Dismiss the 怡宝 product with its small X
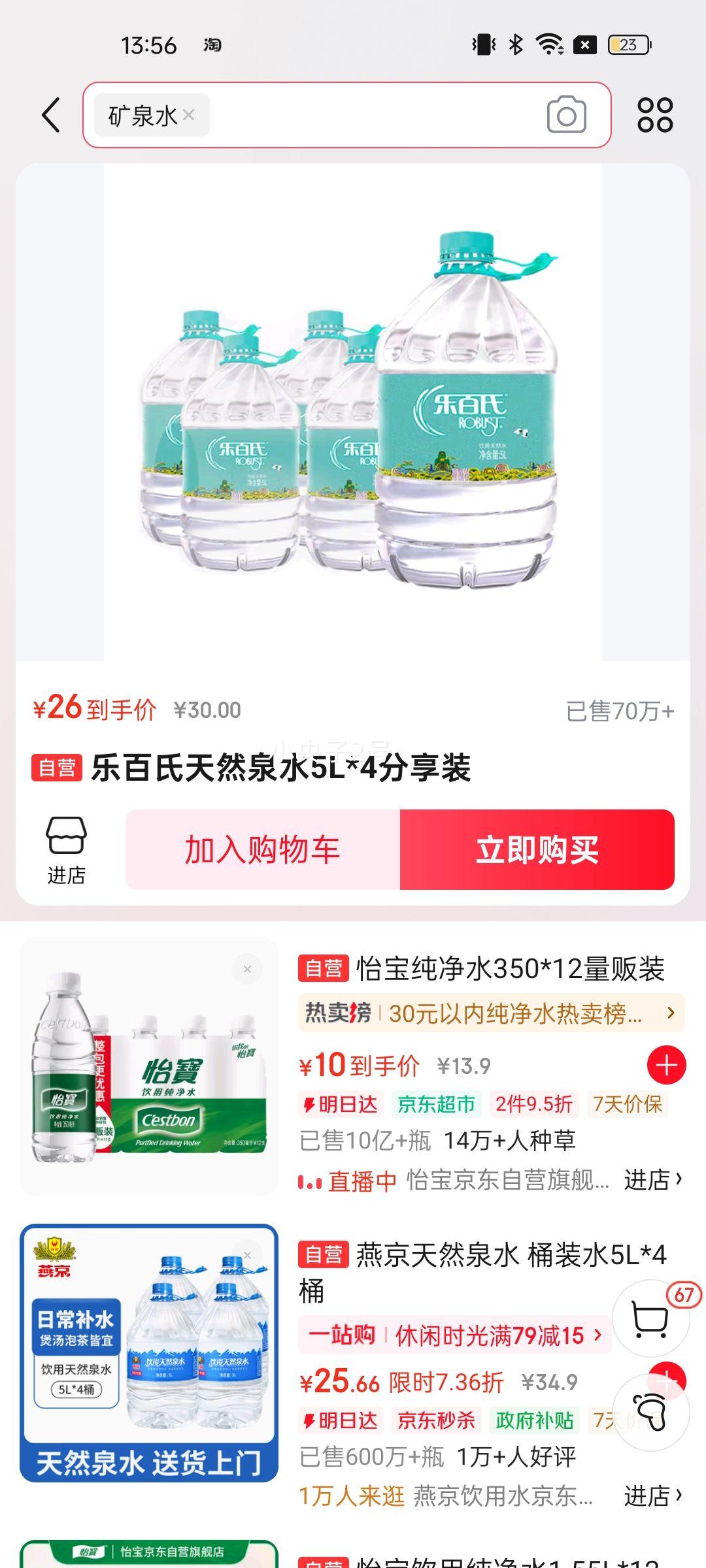 coord(248,969)
